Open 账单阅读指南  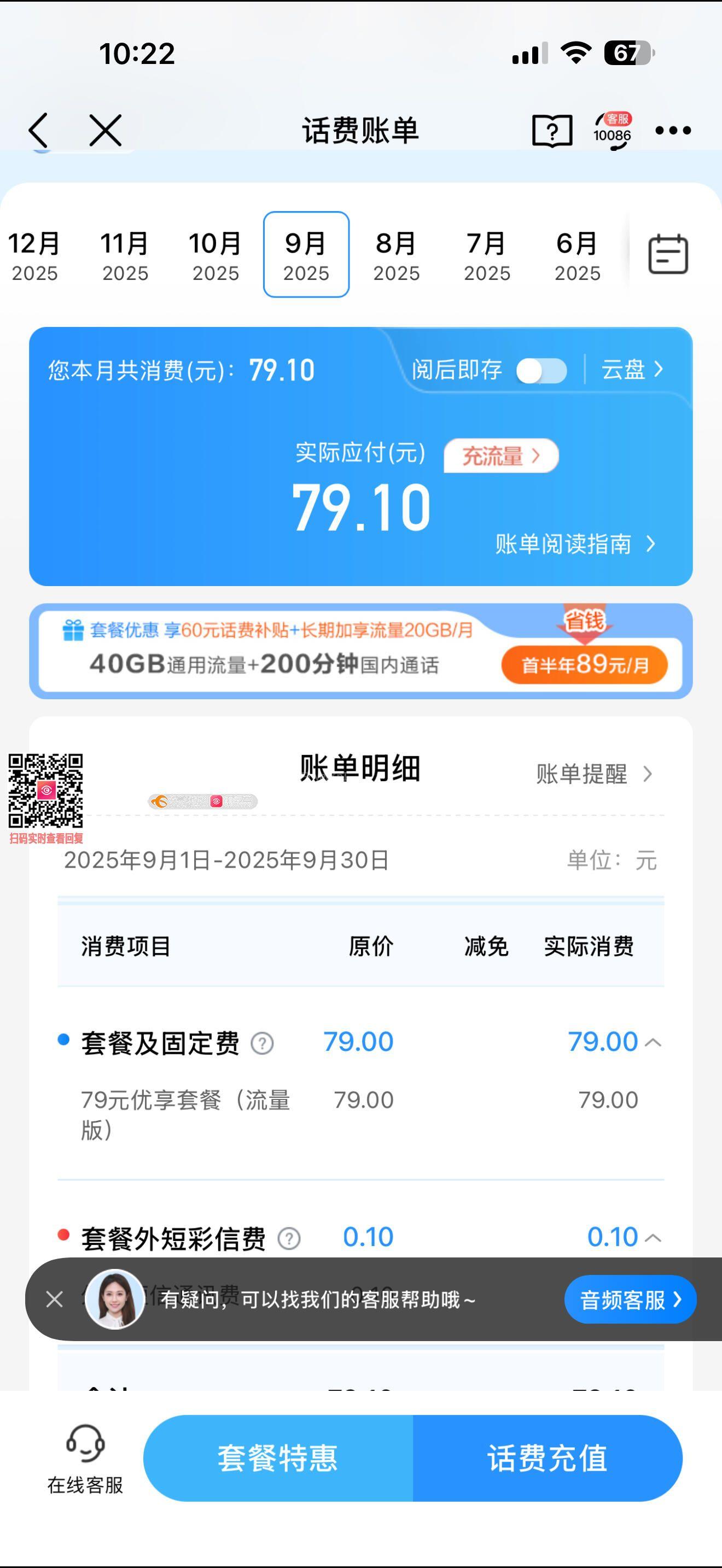(x=575, y=544)
